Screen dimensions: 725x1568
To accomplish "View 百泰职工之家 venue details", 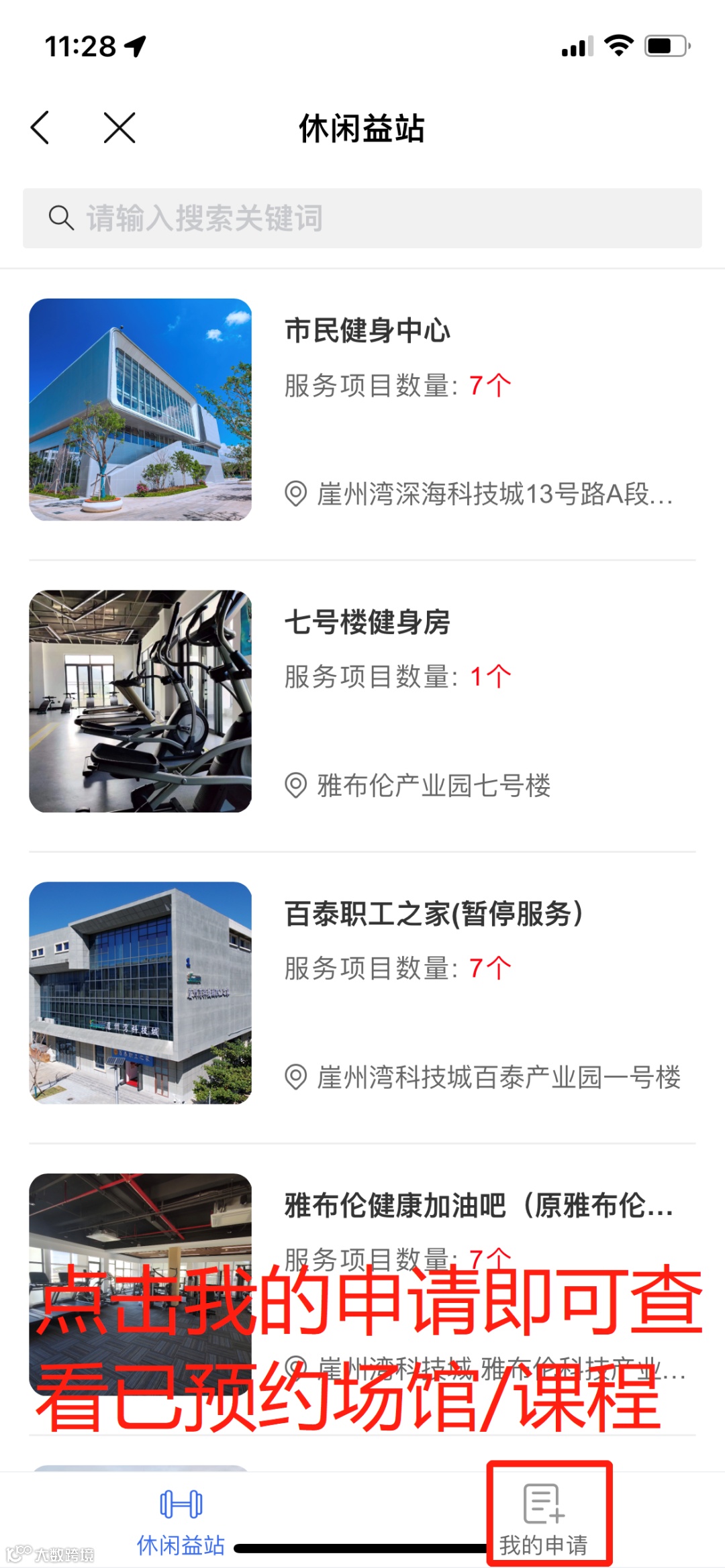I will [433, 914].
